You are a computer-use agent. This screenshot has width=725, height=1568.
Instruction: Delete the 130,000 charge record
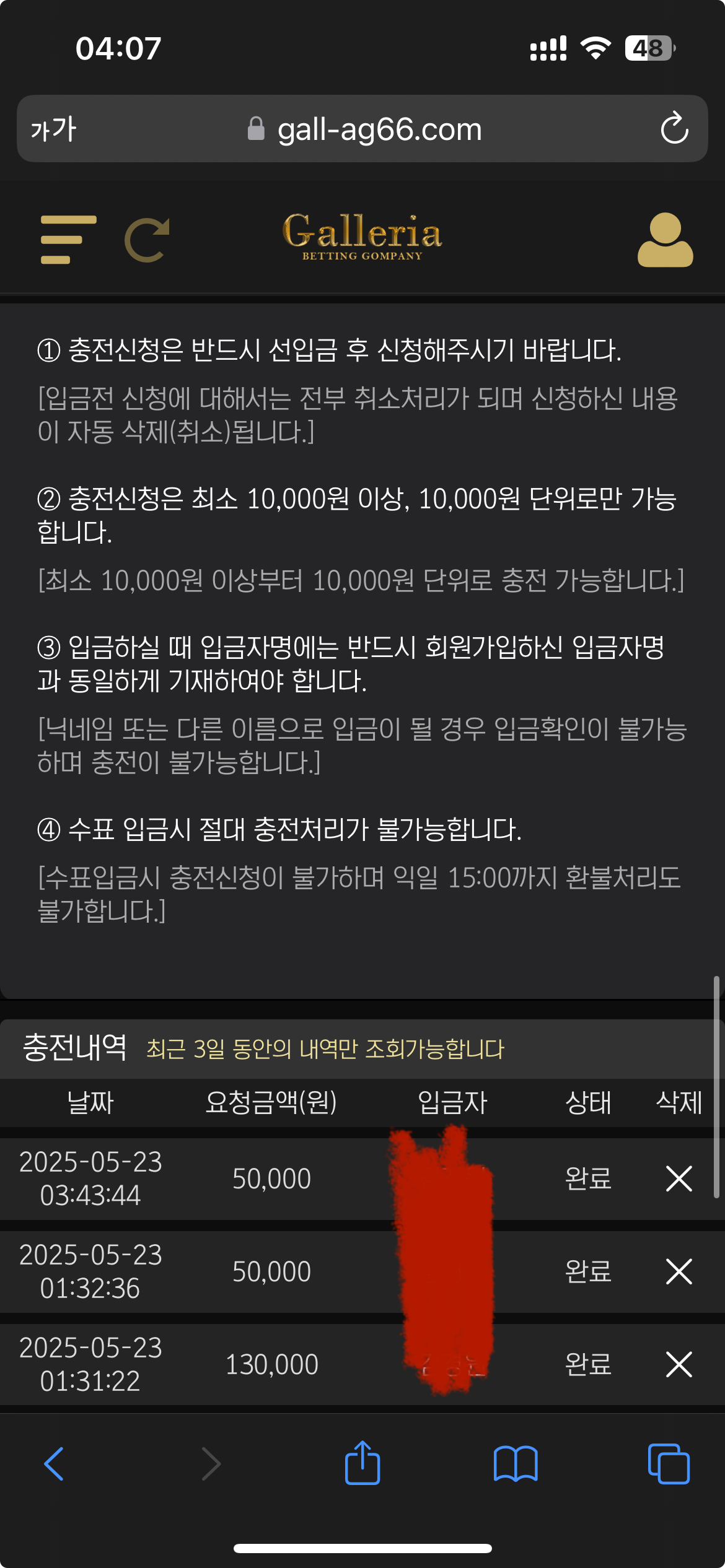[x=679, y=1364]
